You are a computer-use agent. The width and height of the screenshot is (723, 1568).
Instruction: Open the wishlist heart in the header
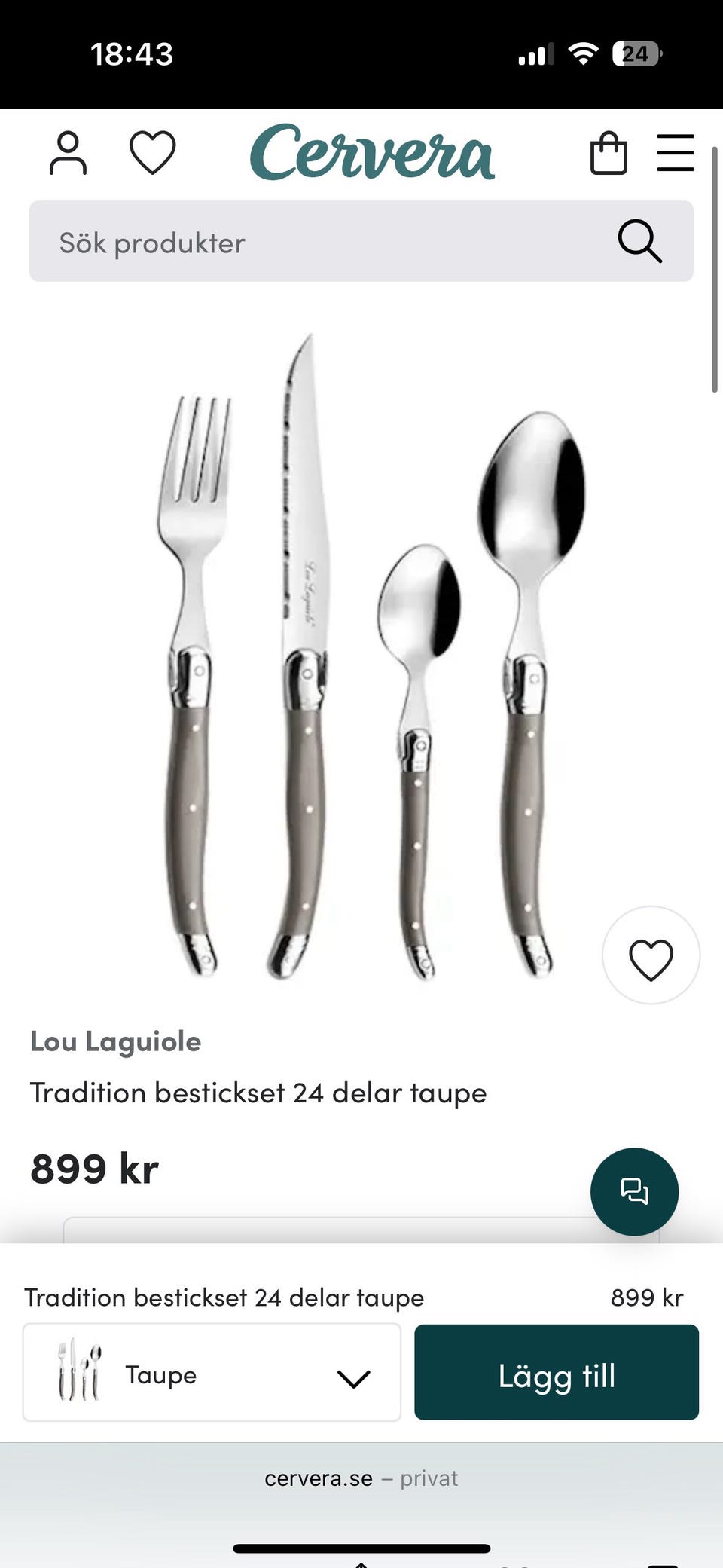152,153
